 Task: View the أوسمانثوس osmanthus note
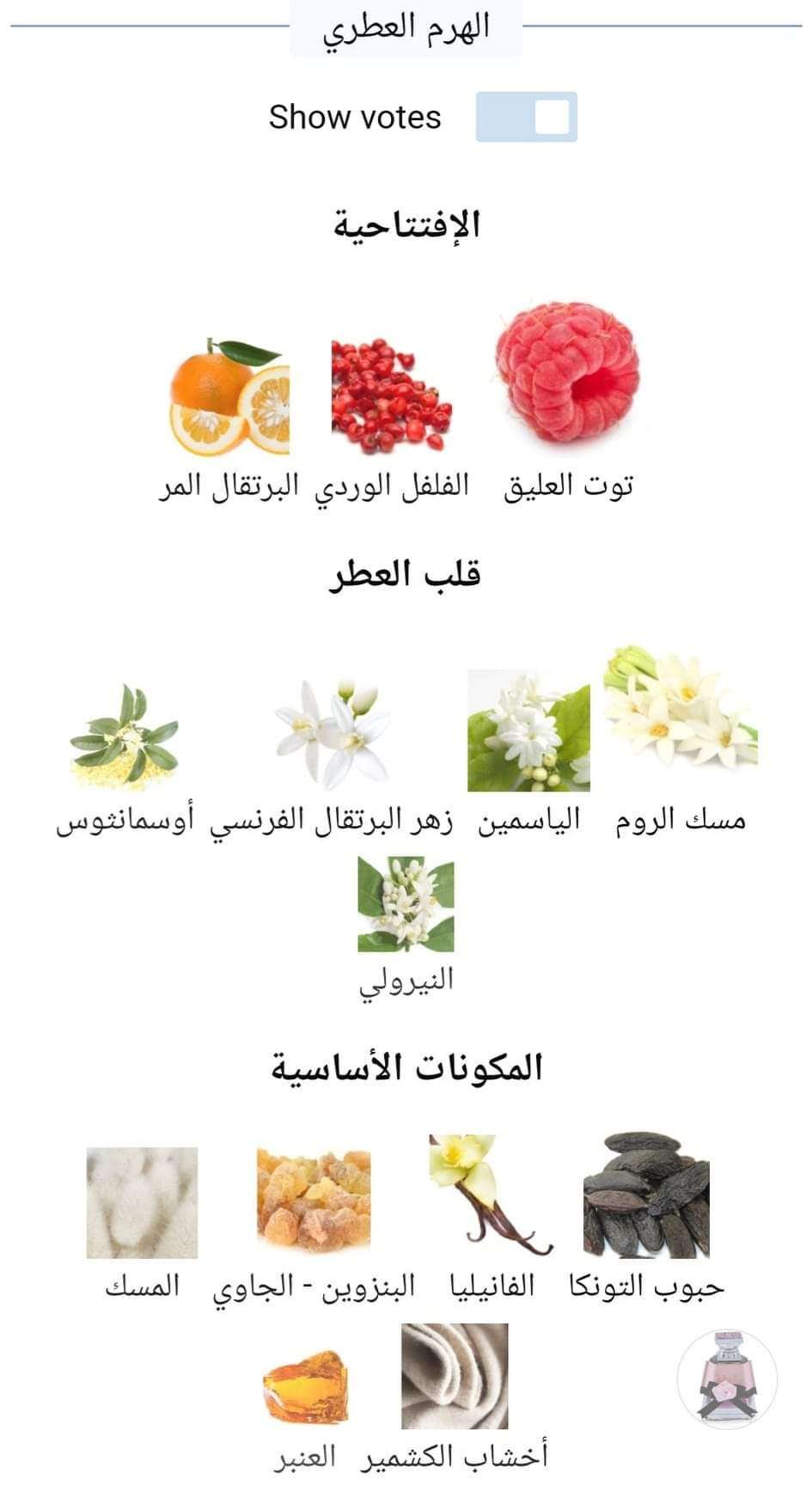click(125, 736)
